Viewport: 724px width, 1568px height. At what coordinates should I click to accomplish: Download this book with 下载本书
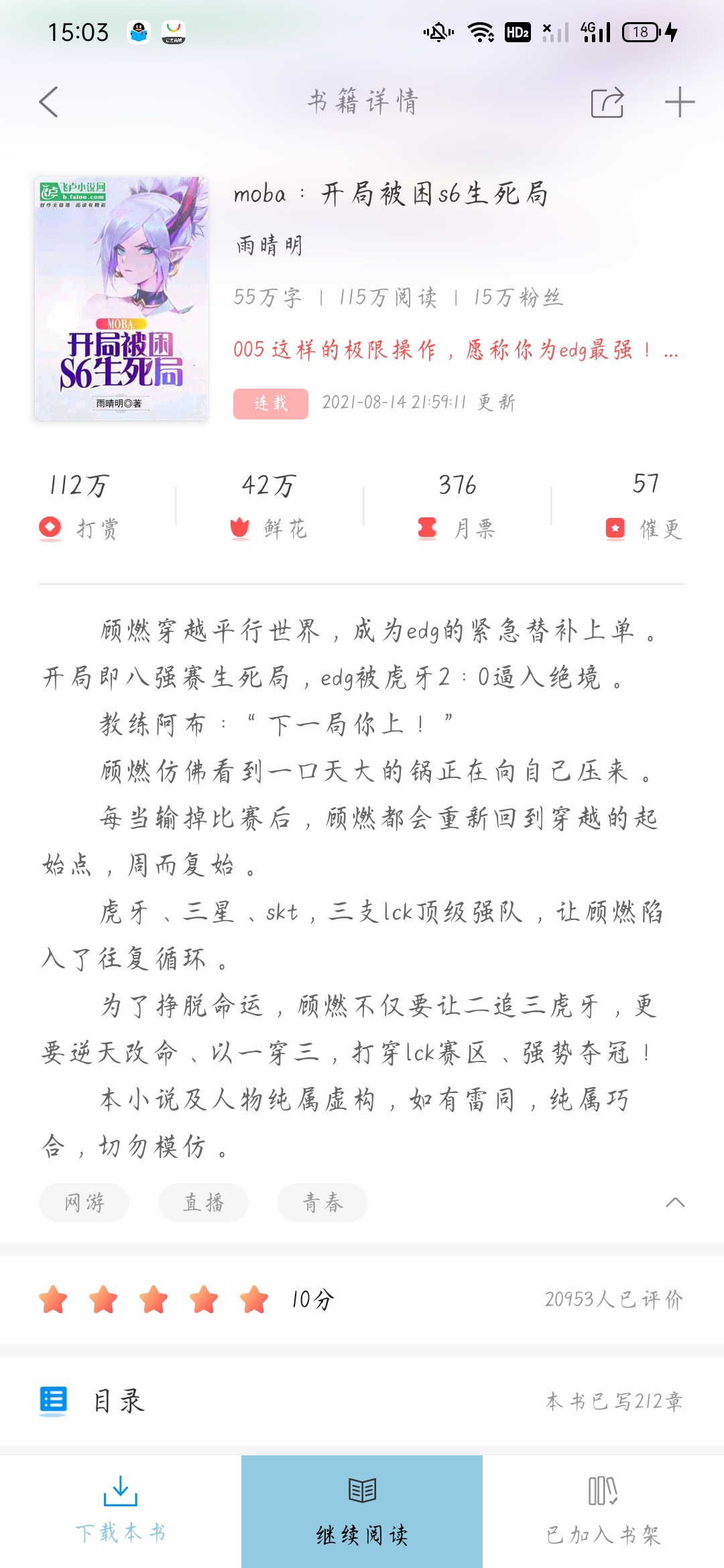pos(121,1512)
